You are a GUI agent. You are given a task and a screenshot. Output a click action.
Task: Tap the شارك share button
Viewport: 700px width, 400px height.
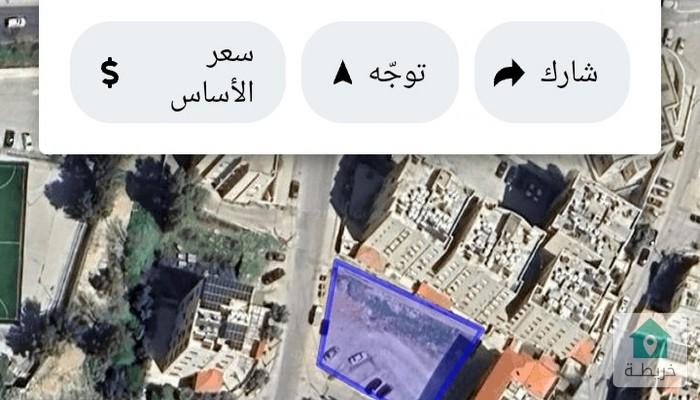click(x=551, y=73)
